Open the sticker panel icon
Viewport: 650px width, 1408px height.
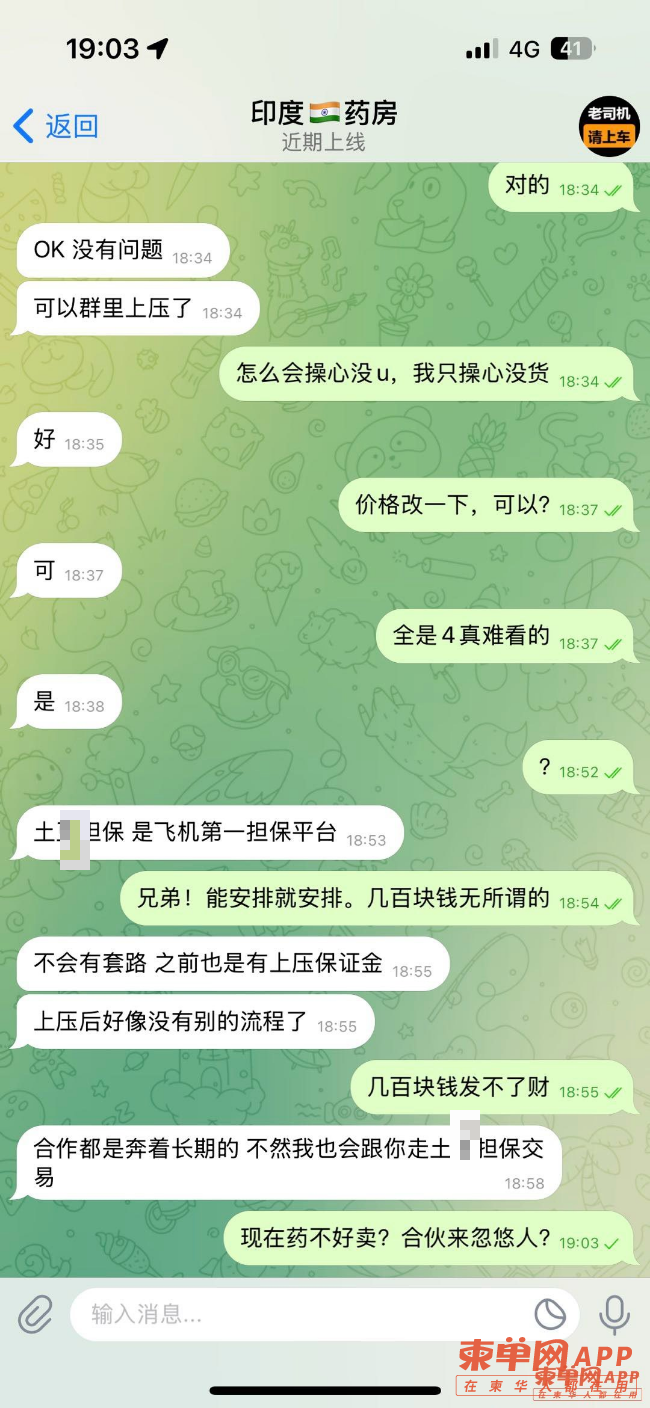coord(550,1314)
